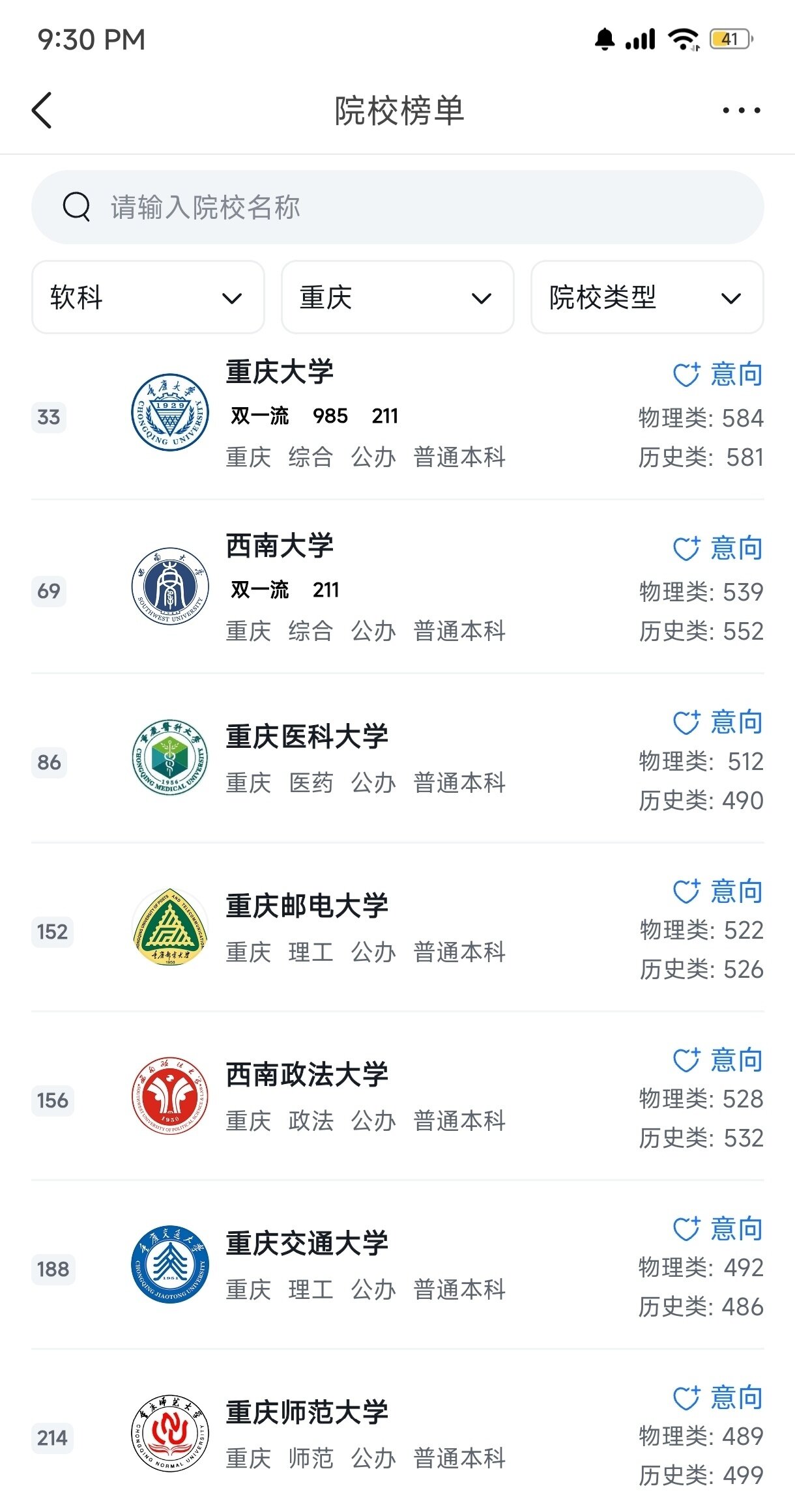Expand the 院校类型 dropdown
The width and height of the screenshot is (795, 1512).
(x=647, y=297)
